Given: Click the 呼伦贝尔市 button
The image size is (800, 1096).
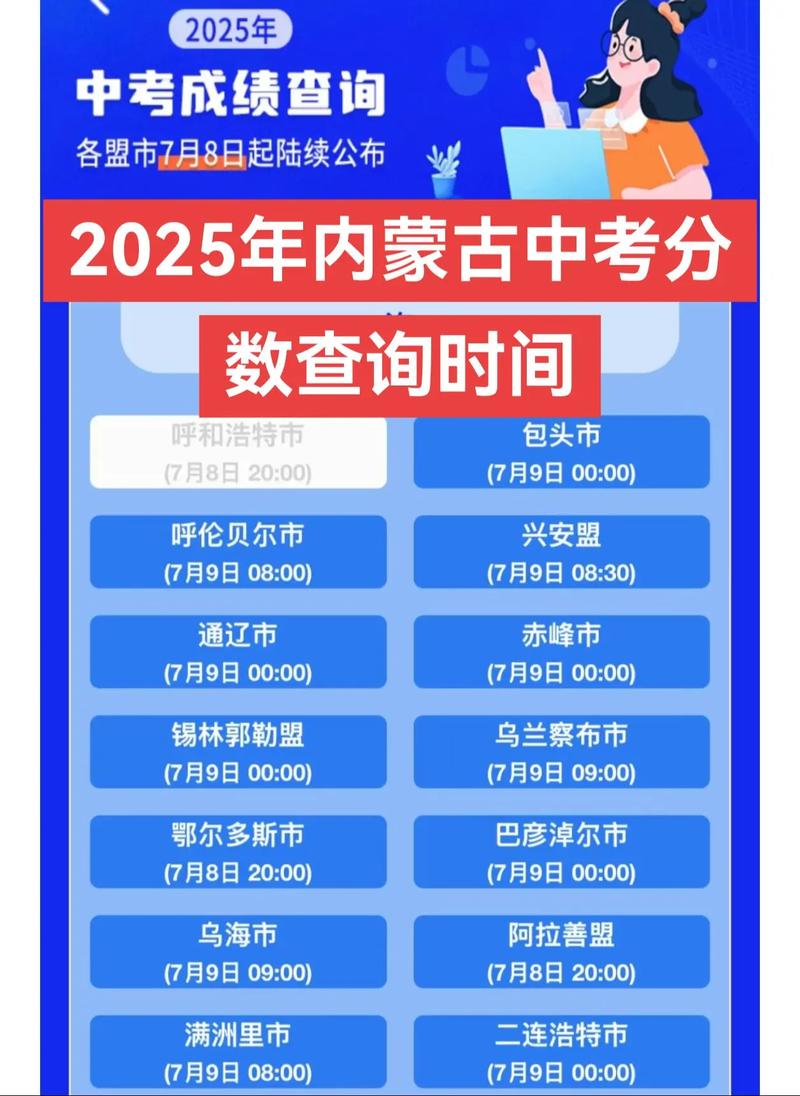Looking at the screenshot, I should [238, 551].
